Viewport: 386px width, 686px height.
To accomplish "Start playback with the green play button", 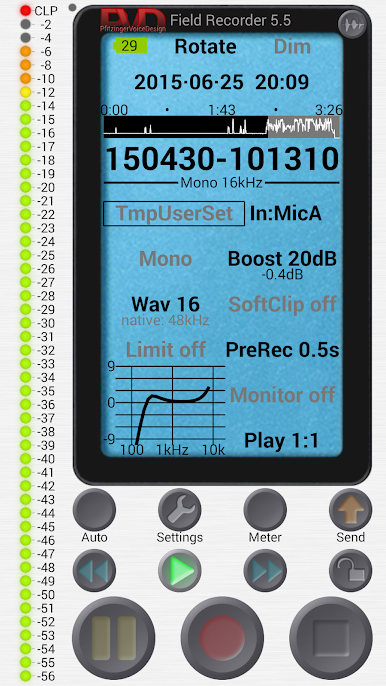I will click(179, 570).
